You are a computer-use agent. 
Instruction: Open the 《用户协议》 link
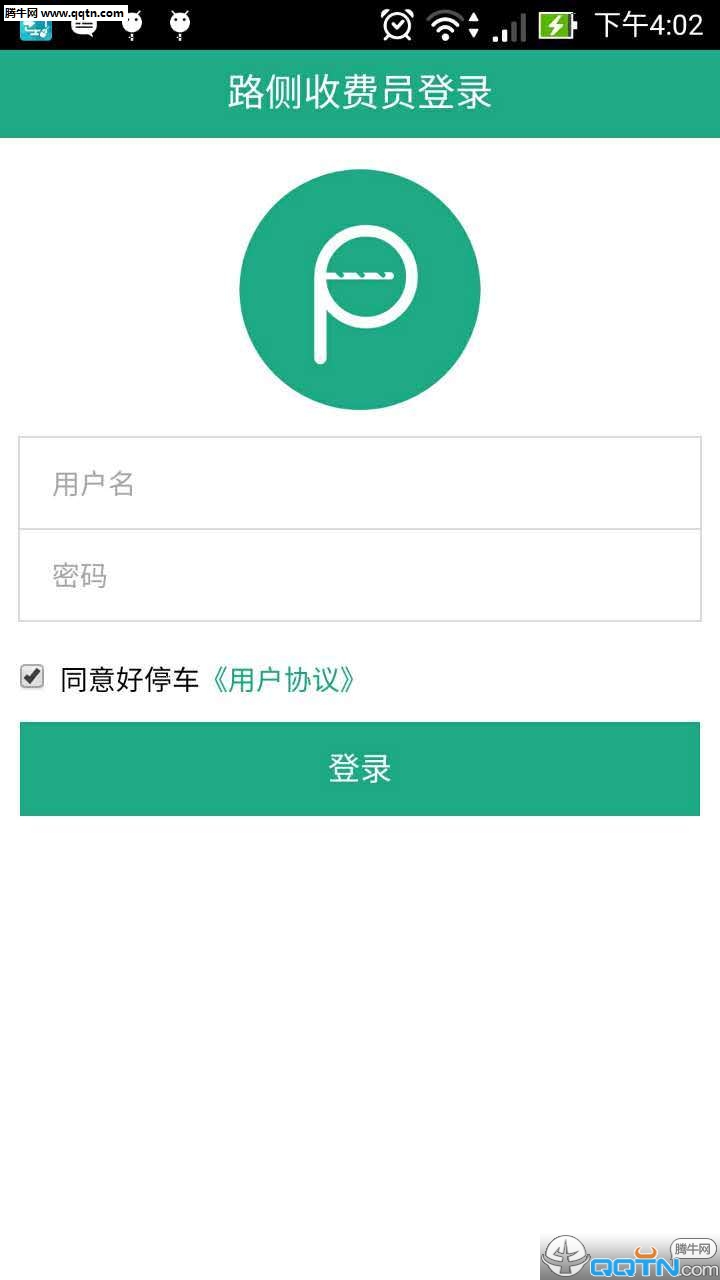282,680
